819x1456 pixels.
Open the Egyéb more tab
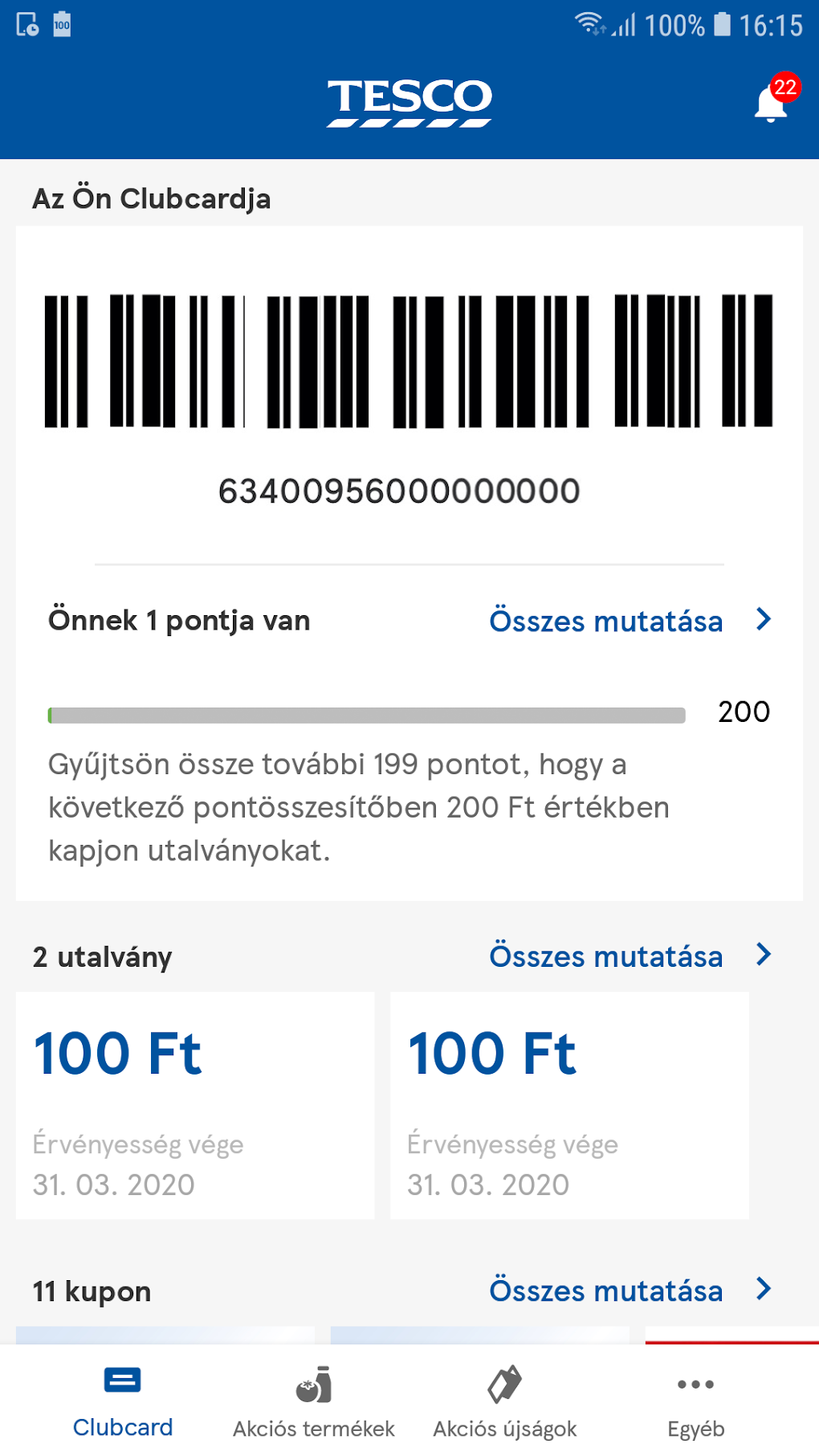pyautogui.click(x=695, y=1401)
